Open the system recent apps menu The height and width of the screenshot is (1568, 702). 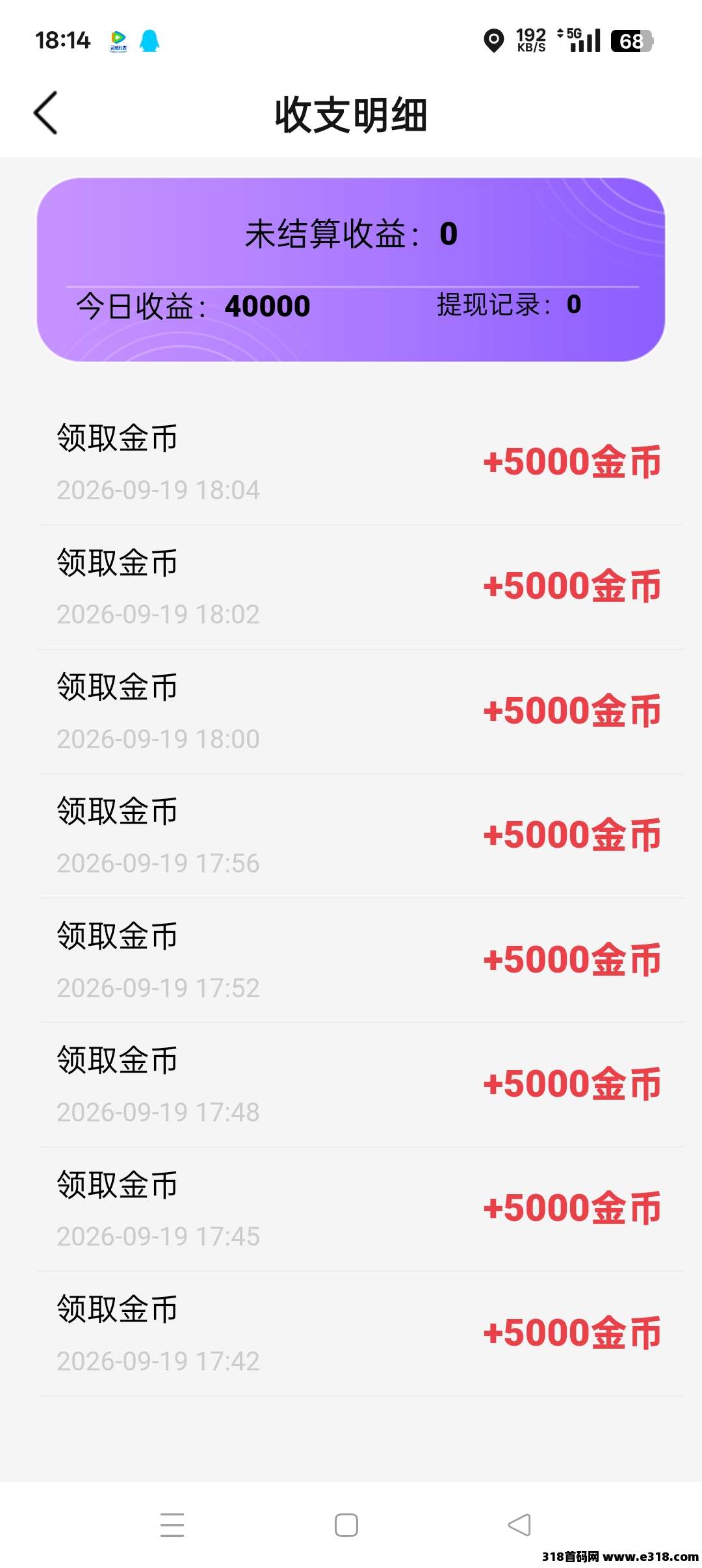pyautogui.click(x=172, y=1524)
